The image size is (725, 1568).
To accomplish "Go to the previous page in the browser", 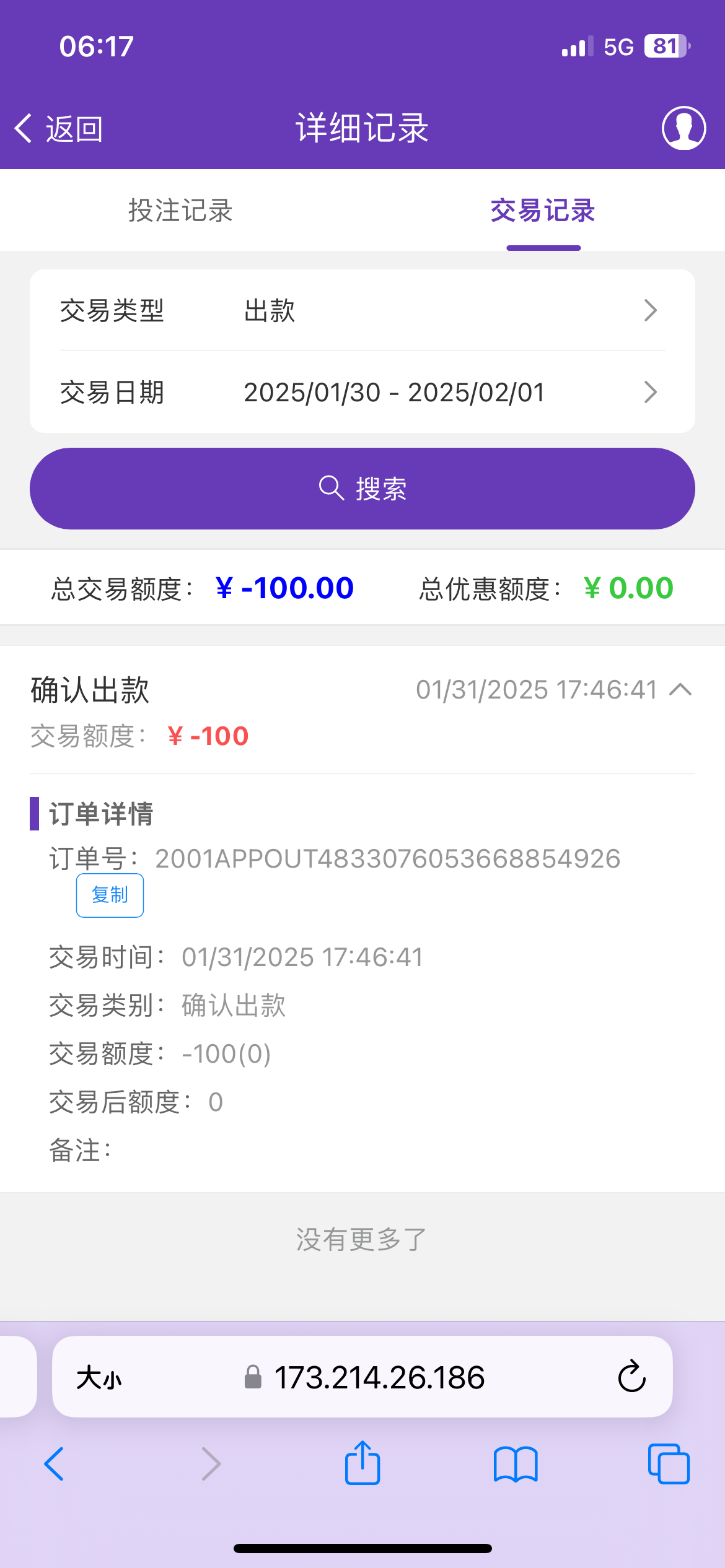I will pyautogui.click(x=55, y=1464).
